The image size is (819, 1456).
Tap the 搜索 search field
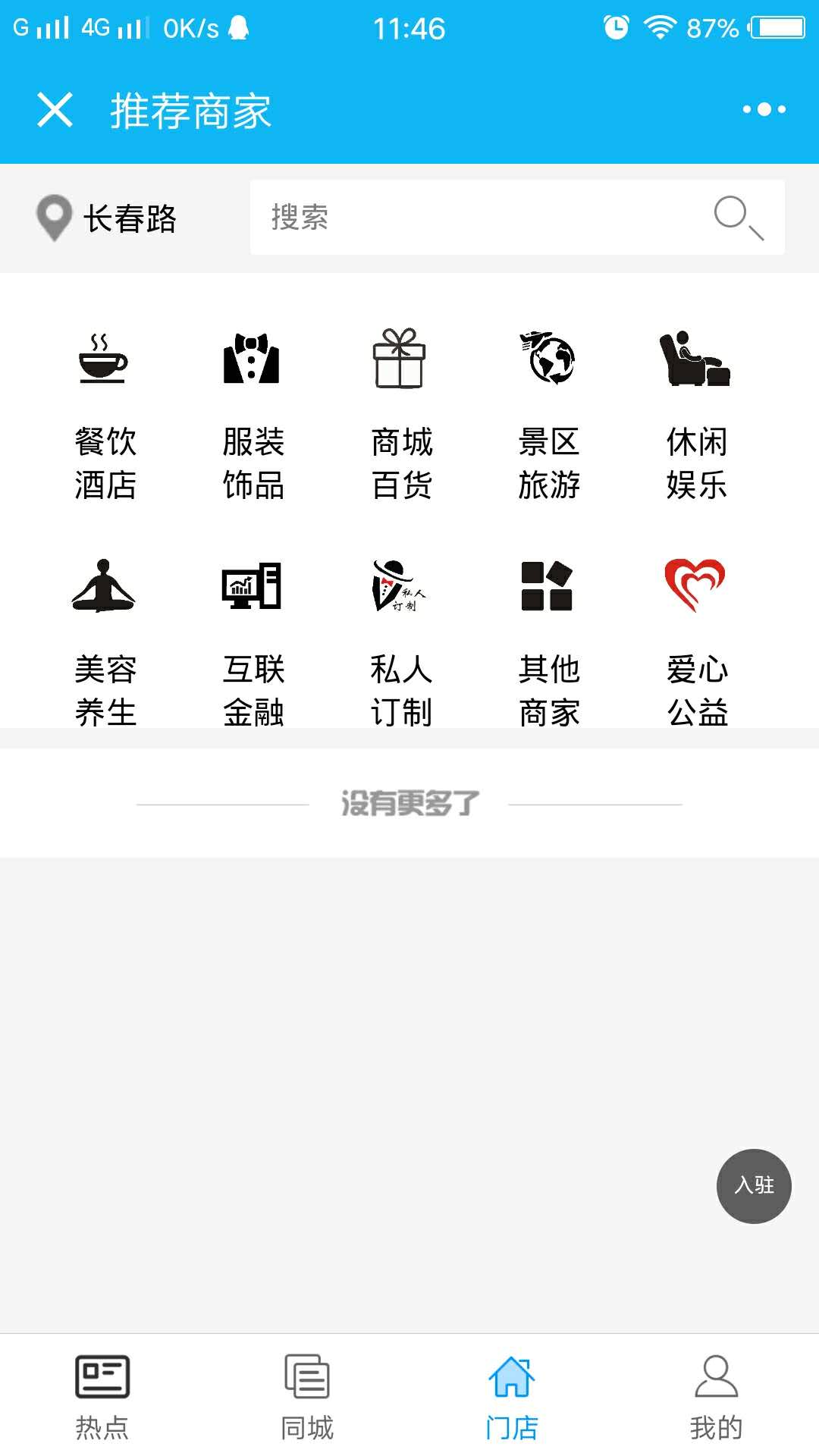[517, 218]
